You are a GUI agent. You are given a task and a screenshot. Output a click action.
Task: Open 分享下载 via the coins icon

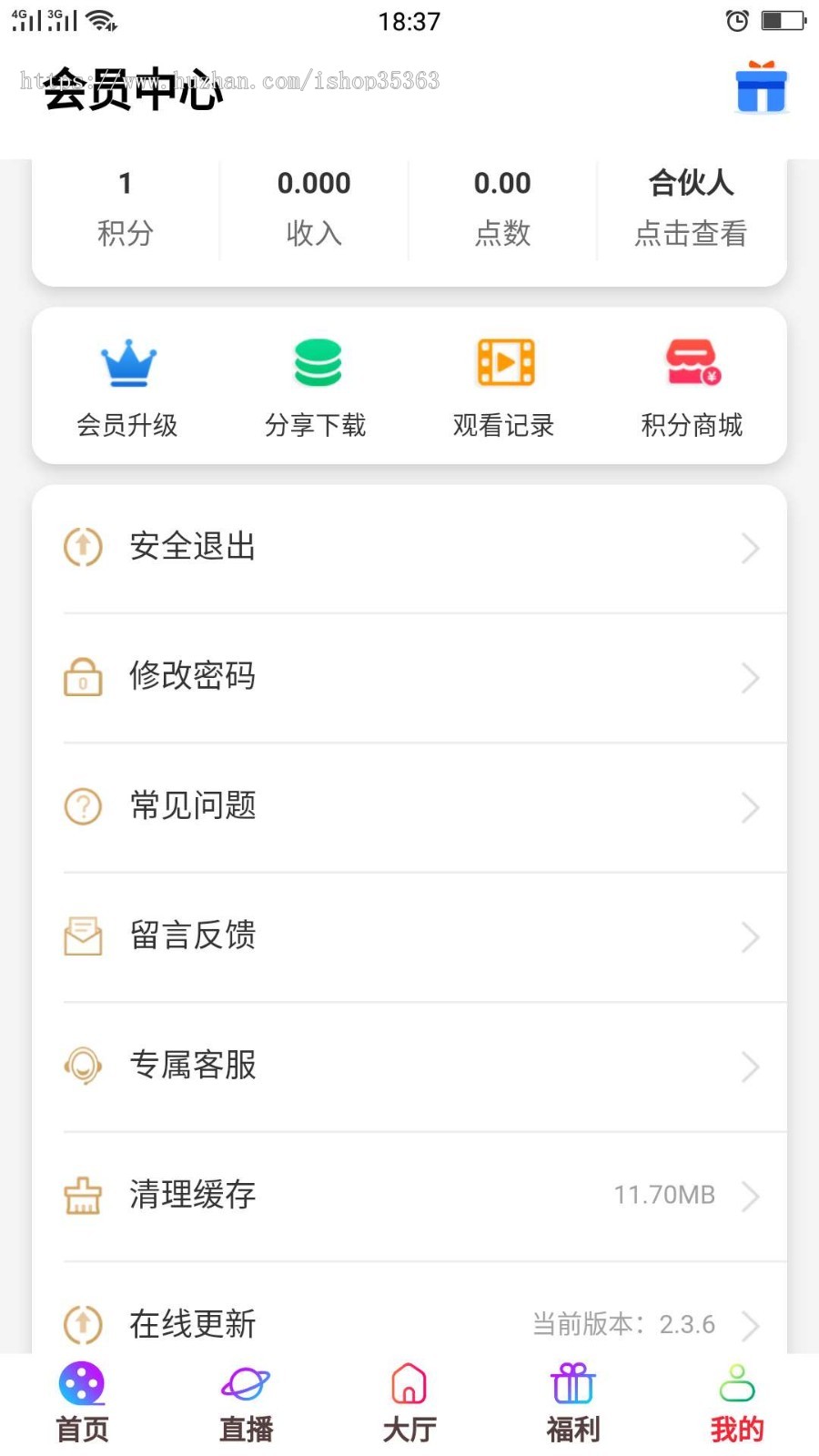click(x=316, y=362)
